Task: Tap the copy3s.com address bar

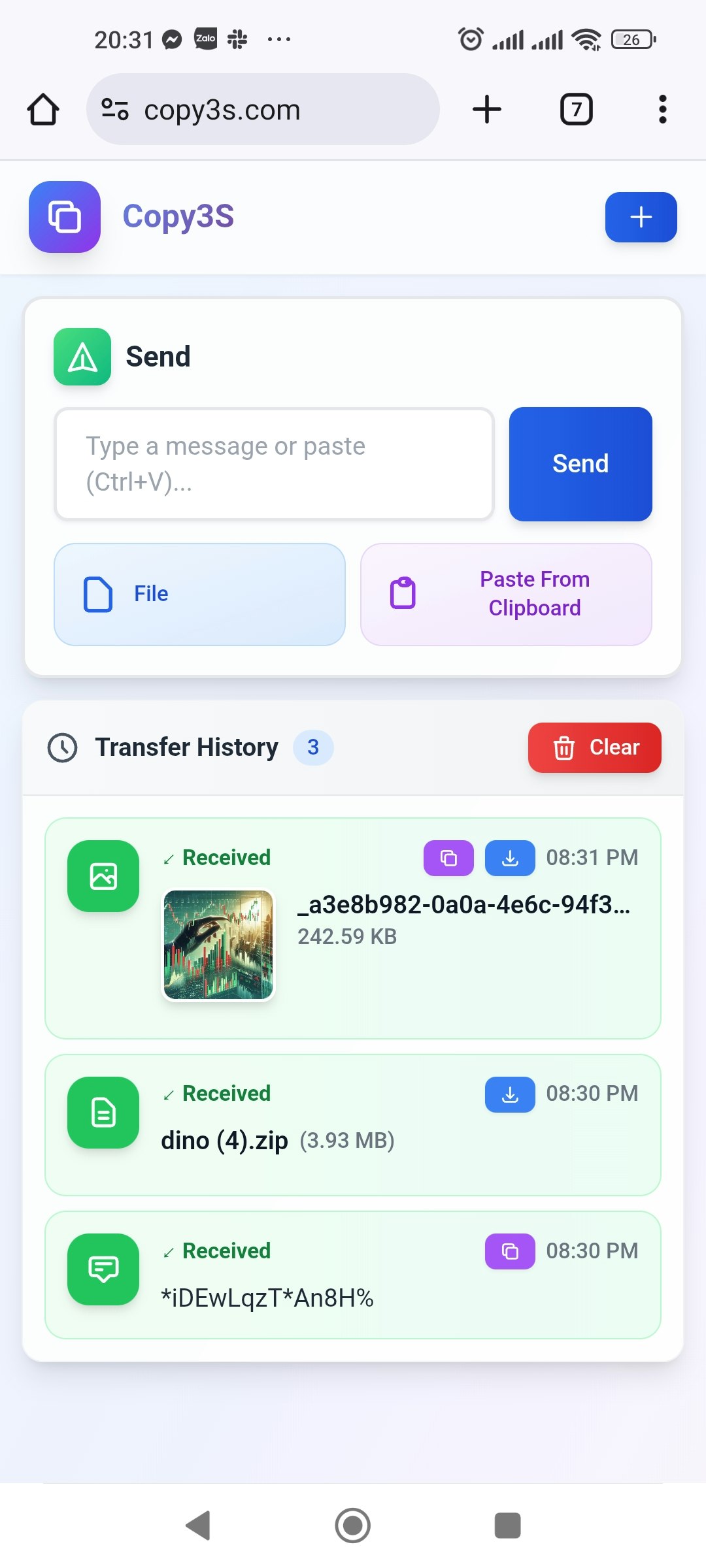Action: click(263, 109)
